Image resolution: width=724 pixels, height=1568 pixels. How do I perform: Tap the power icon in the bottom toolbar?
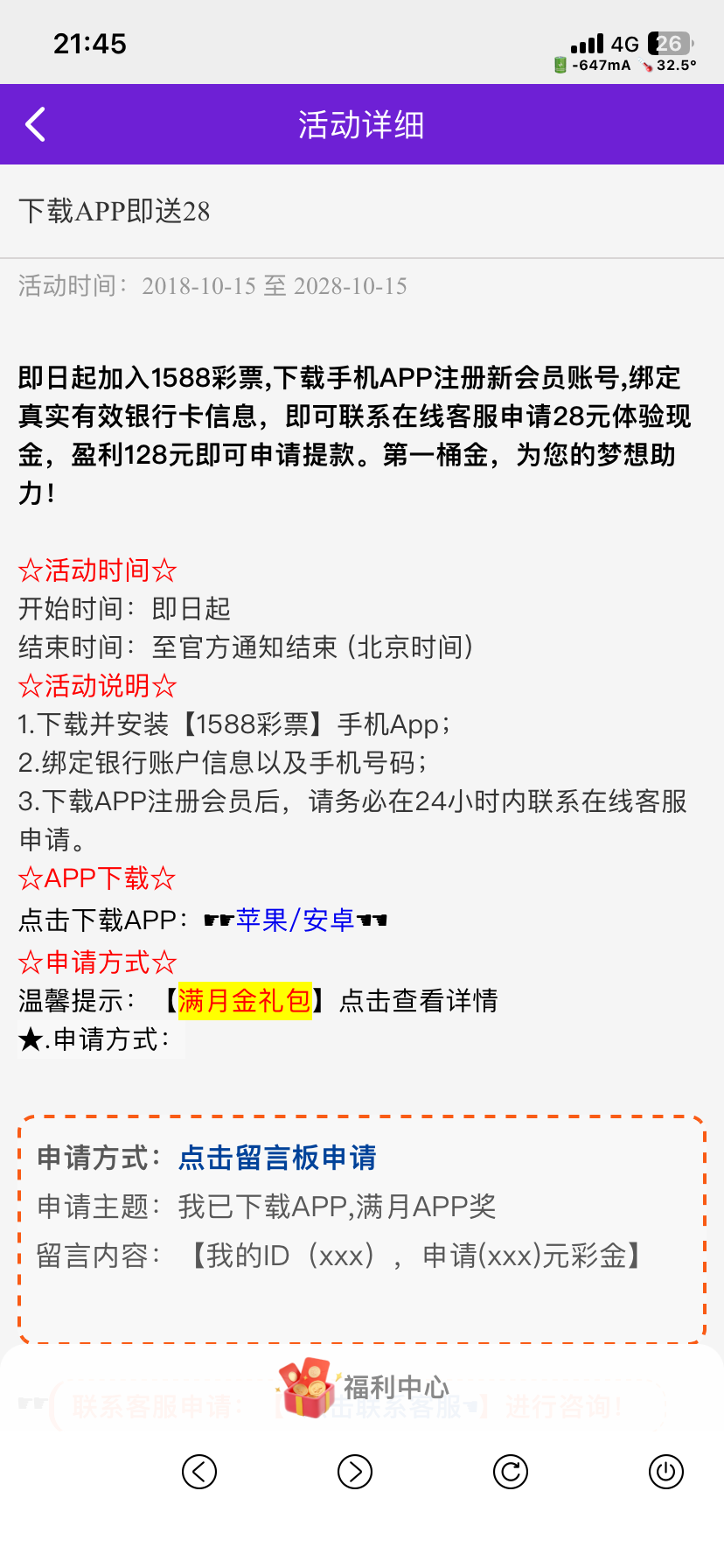666,1472
